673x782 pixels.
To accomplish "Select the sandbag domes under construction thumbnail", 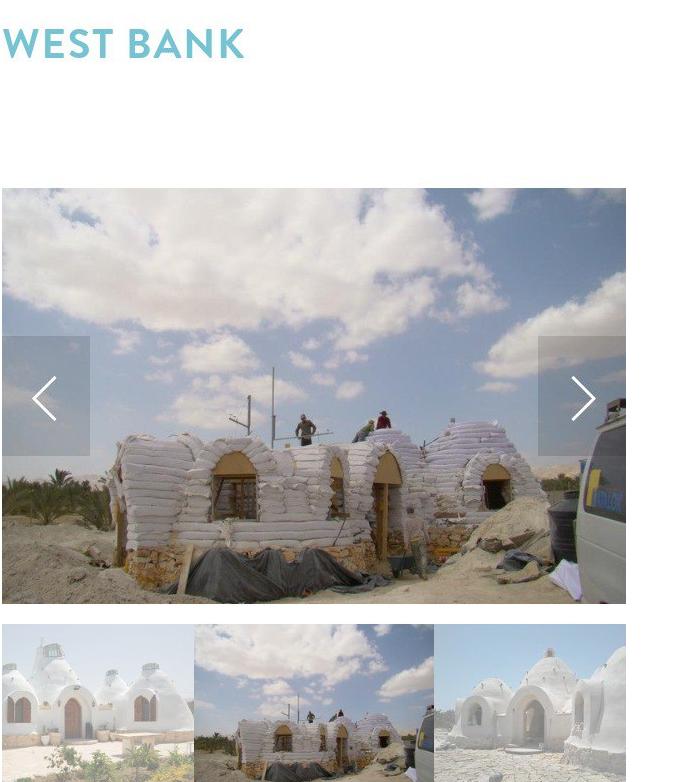I will [314, 703].
